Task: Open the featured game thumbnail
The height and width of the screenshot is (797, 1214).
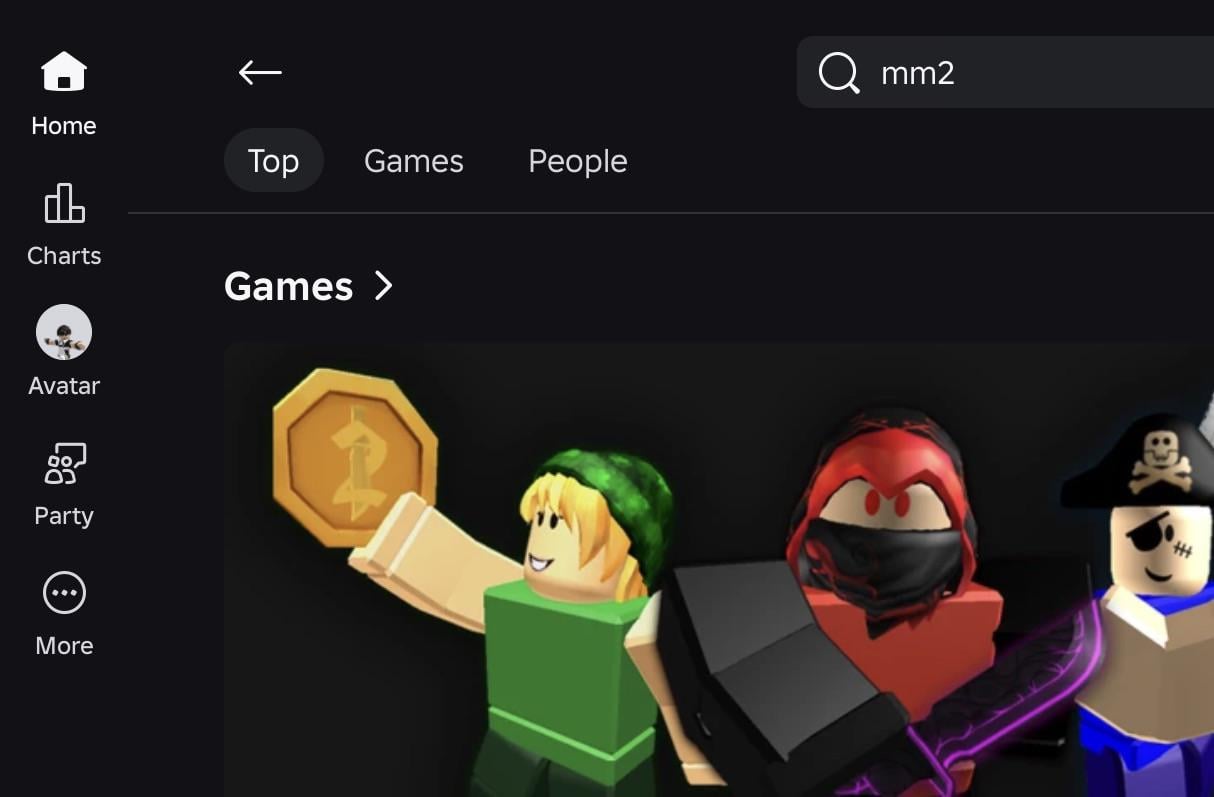Action: point(718,570)
